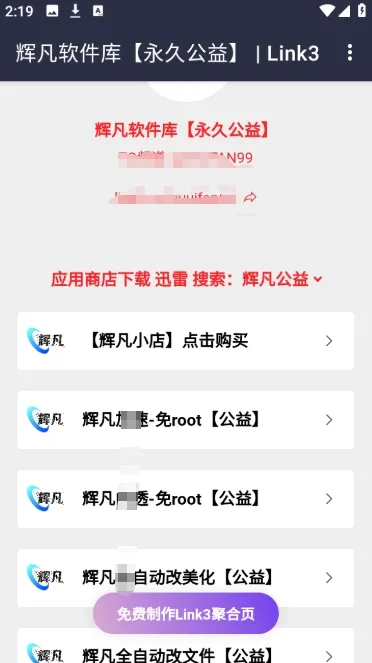This screenshot has width=372, height=663.
Task: Open 【辉凡小店】点击购买 link
Action: coord(186,341)
